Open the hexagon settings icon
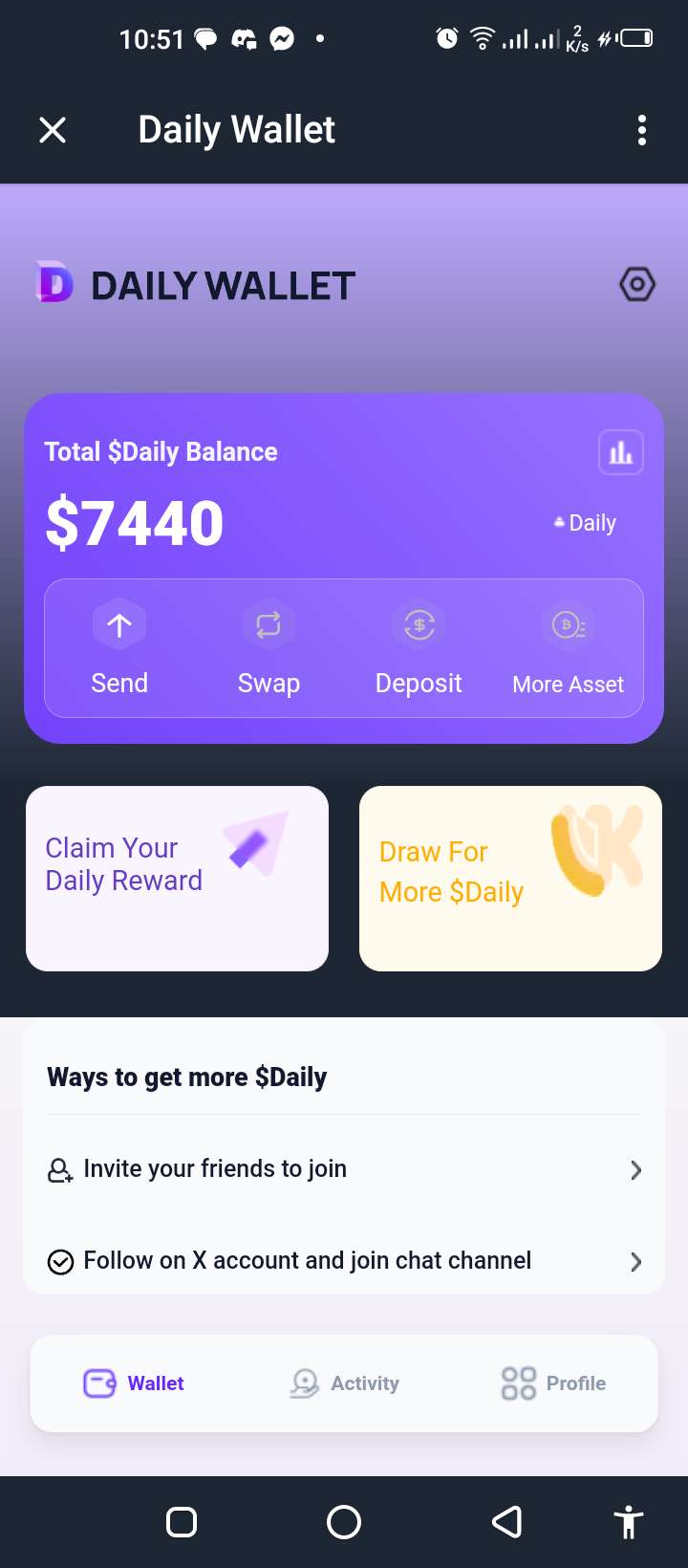Viewport: 688px width, 1568px height. (x=636, y=284)
